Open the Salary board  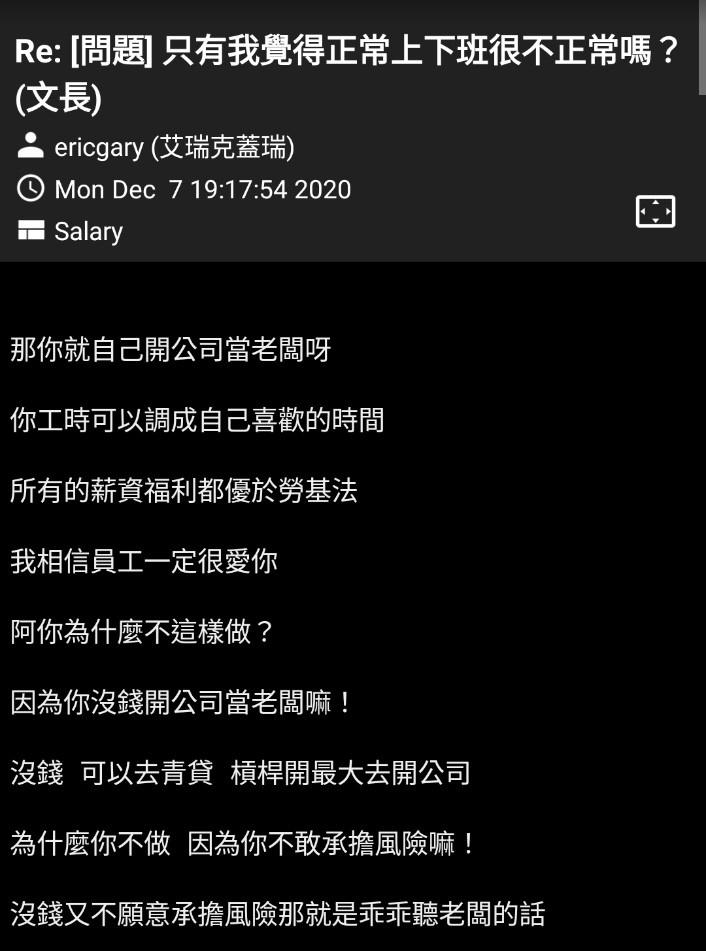[88, 232]
